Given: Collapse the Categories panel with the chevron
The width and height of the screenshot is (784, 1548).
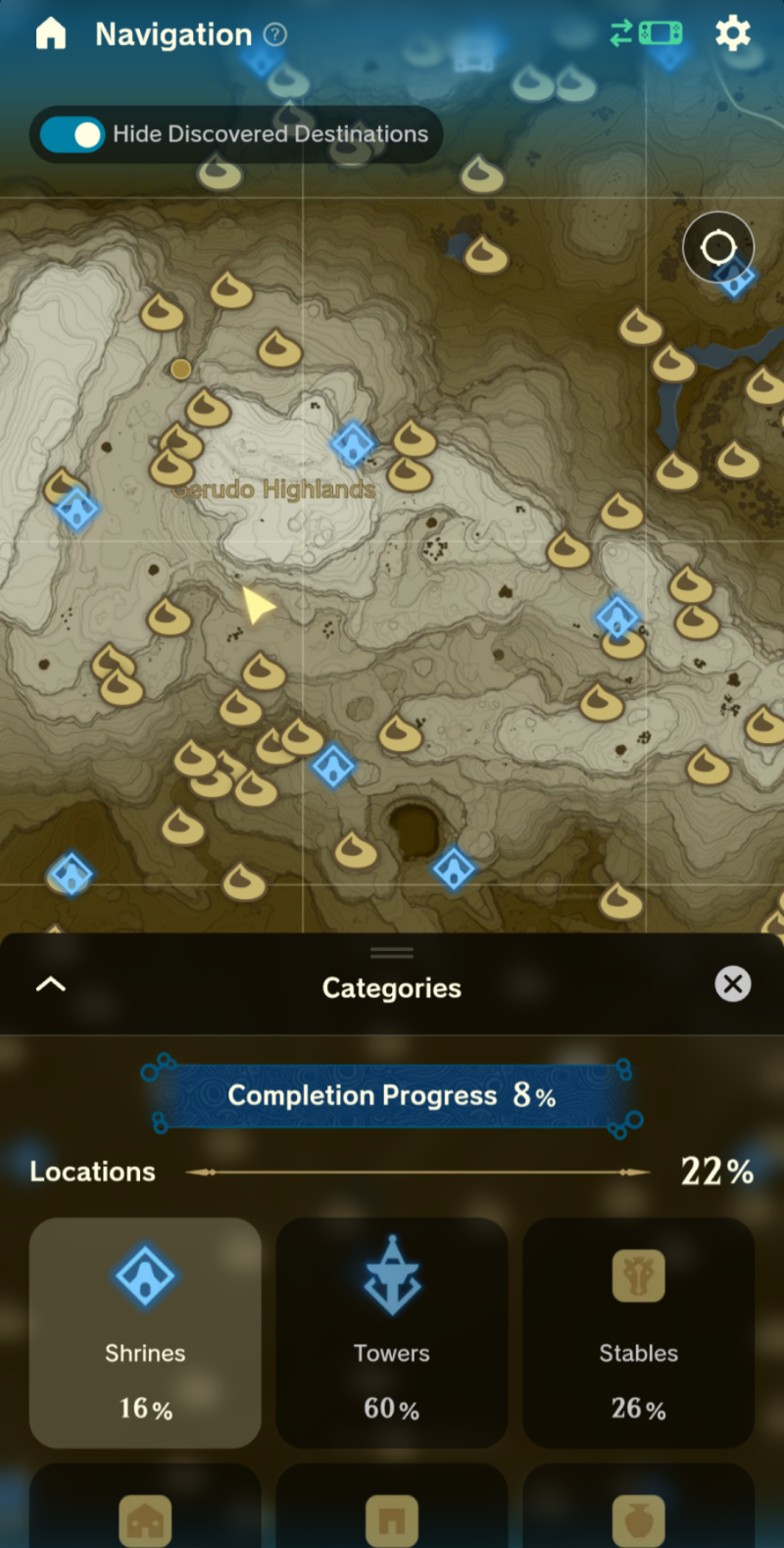Looking at the screenshot, I should pyautogui.click(x=51, y=984).
